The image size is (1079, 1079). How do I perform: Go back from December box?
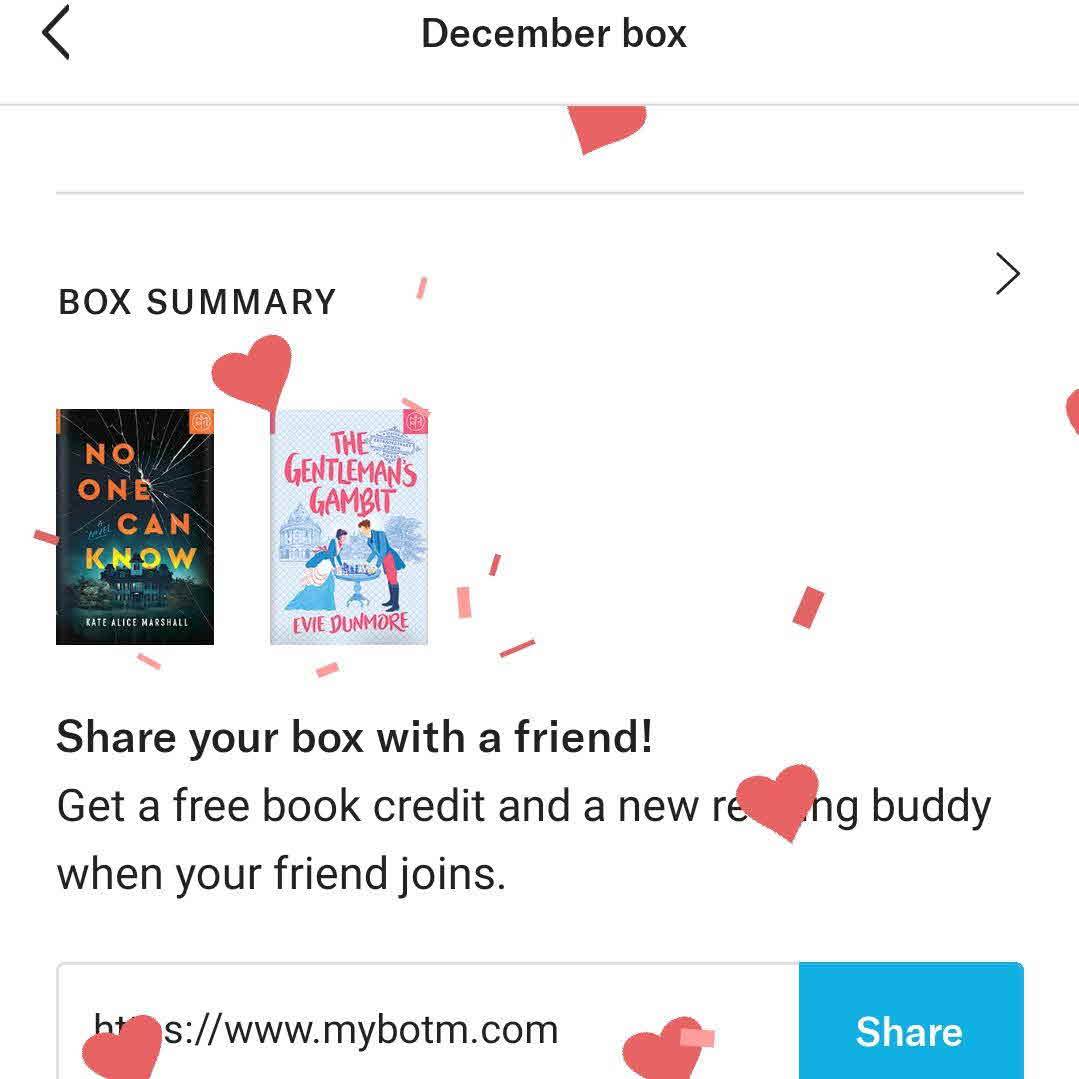pos(56,33)
